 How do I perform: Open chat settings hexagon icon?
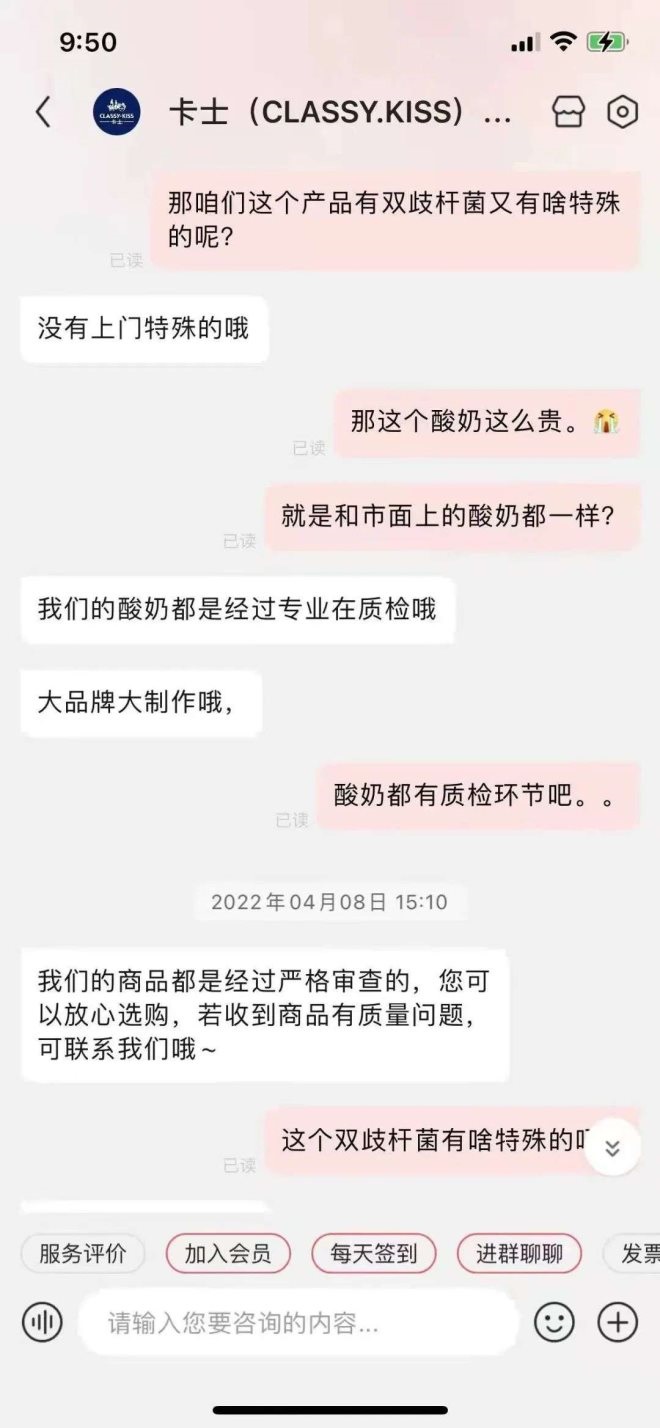(x=622, y=112)
